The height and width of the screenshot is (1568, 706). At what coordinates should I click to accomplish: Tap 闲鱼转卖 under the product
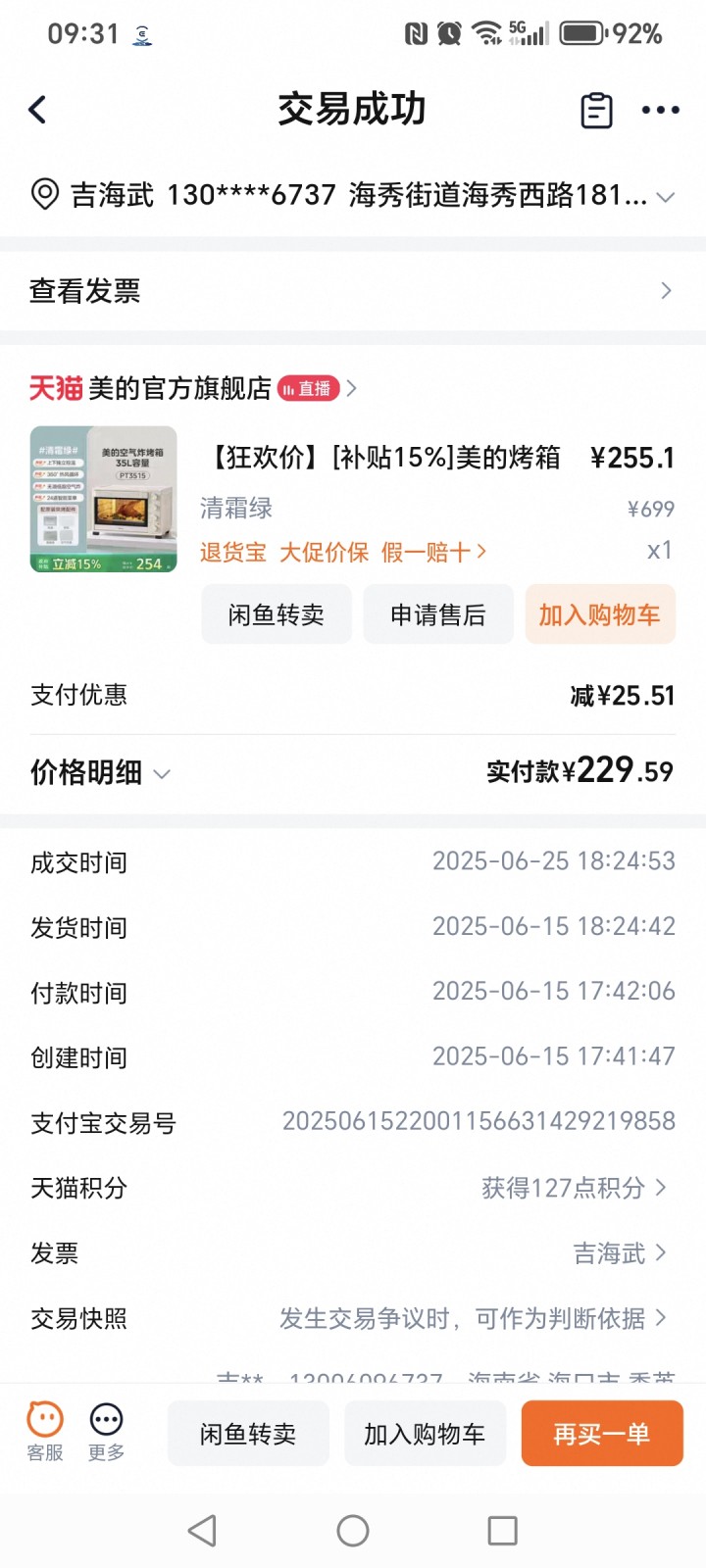(x=277, y=614)
